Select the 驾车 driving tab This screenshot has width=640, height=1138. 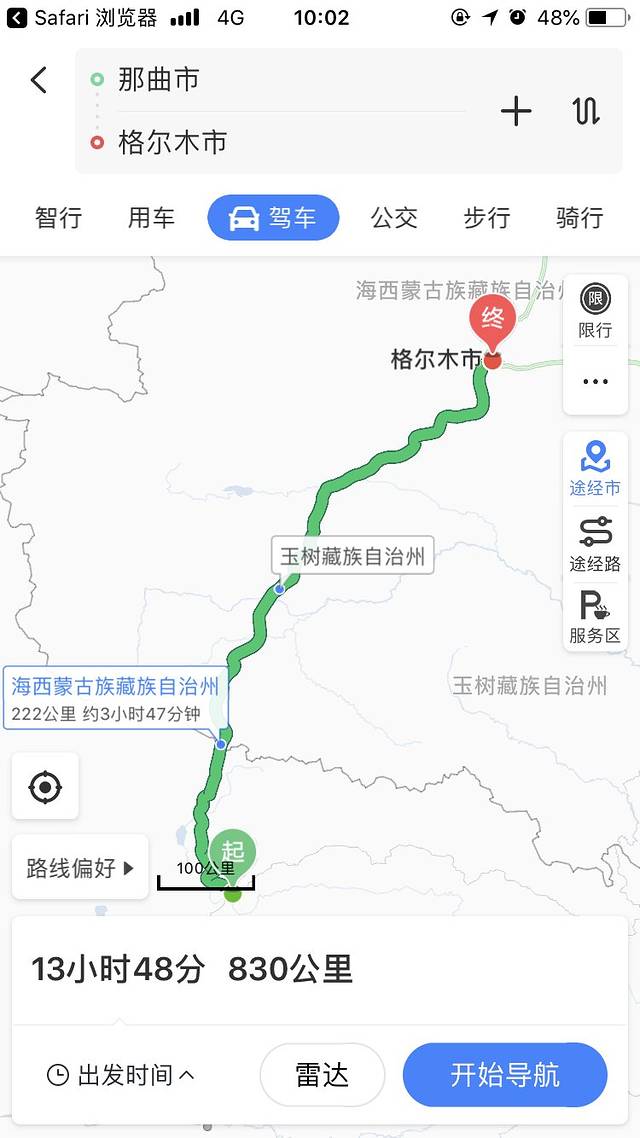[273, 218]
